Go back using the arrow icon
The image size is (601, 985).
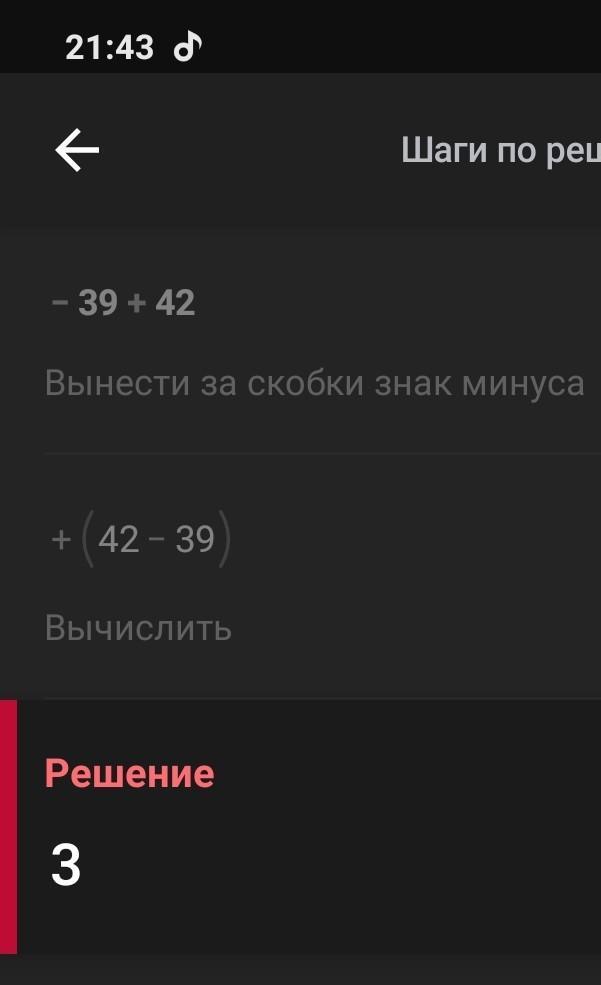77,151
